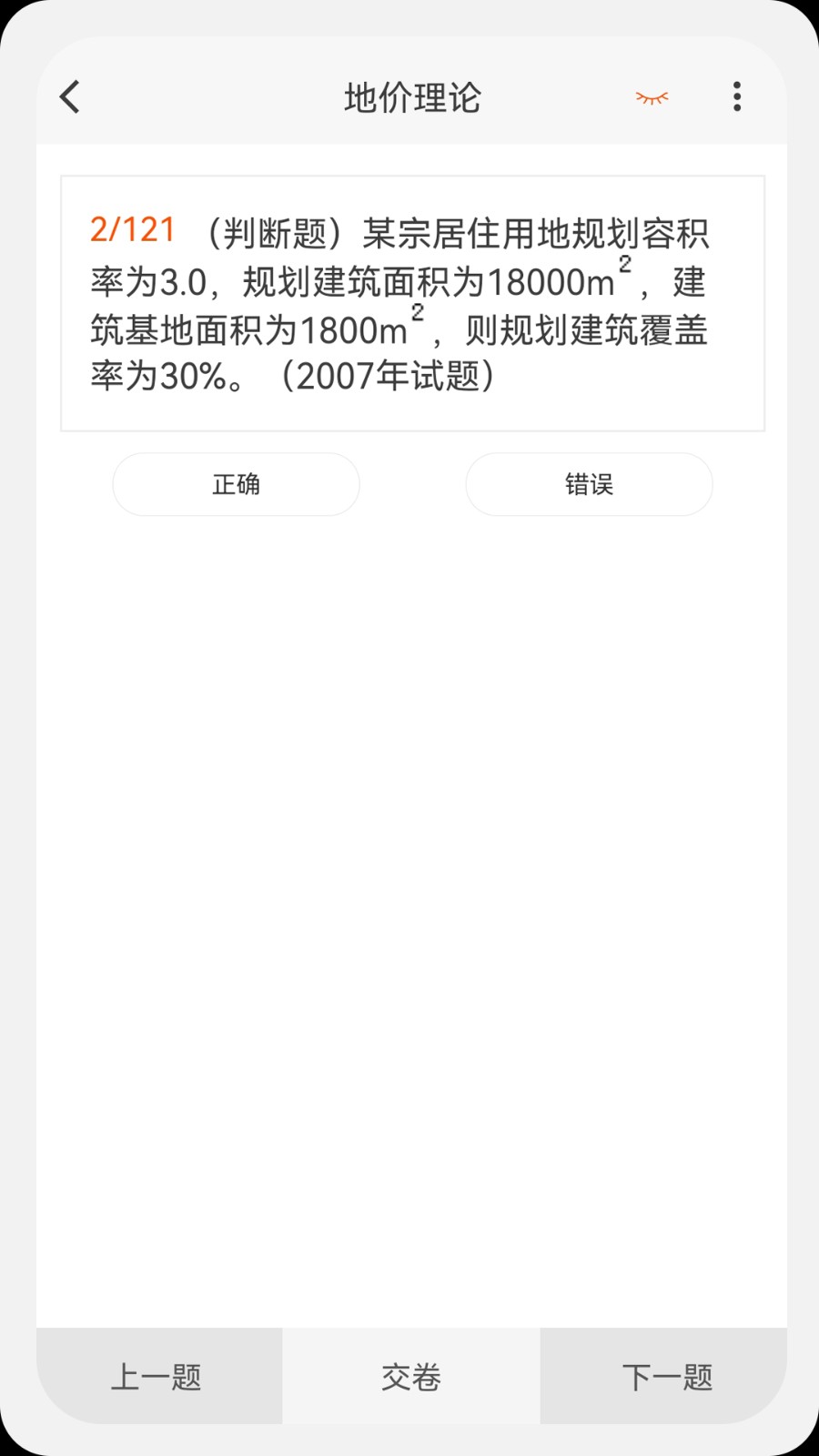
Task: Select 正确 as the answer
Action: [x=236, y=484]
